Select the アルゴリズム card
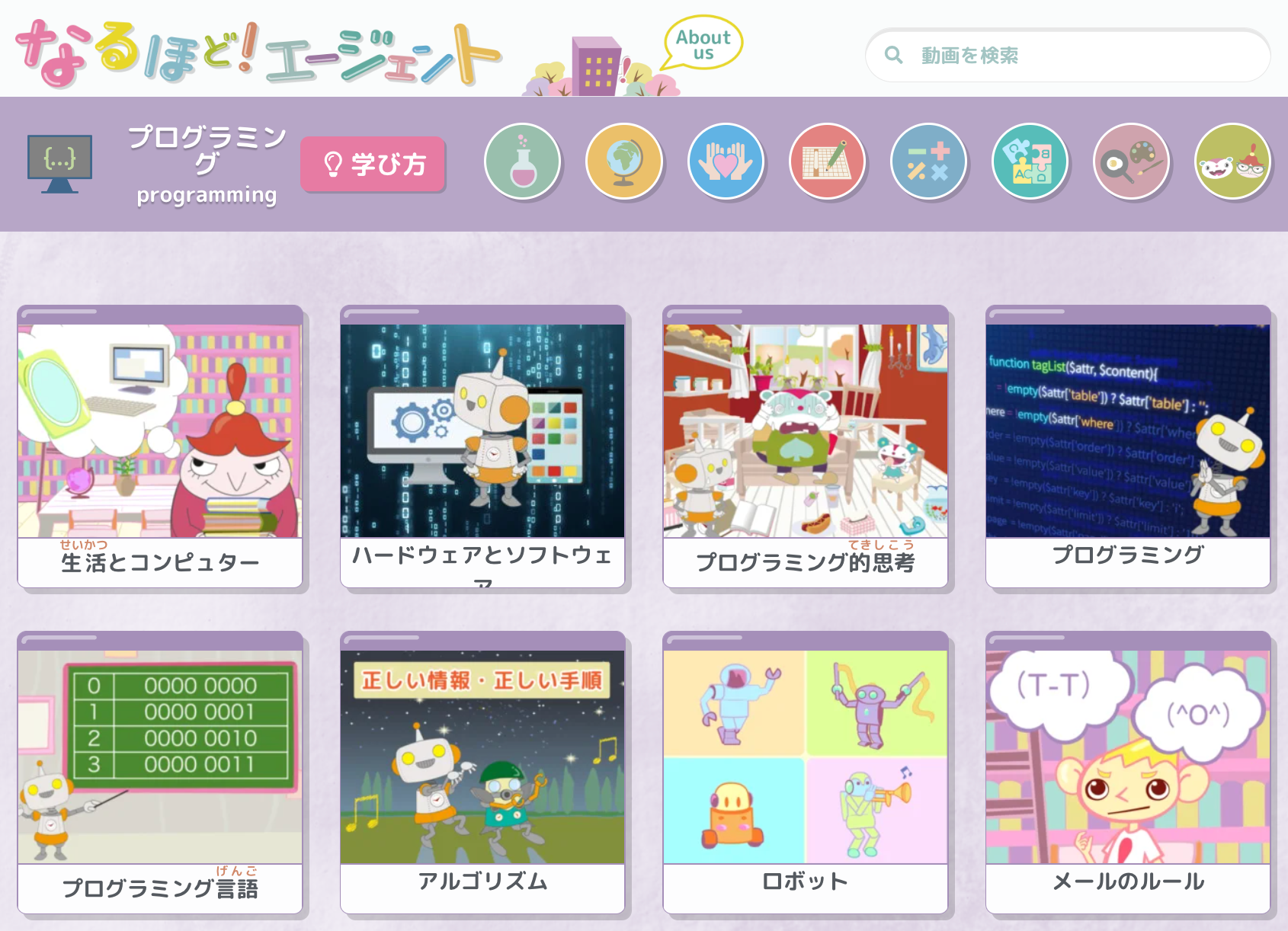This screenshot has height=931, width=1288. click(x=482, y=772)
